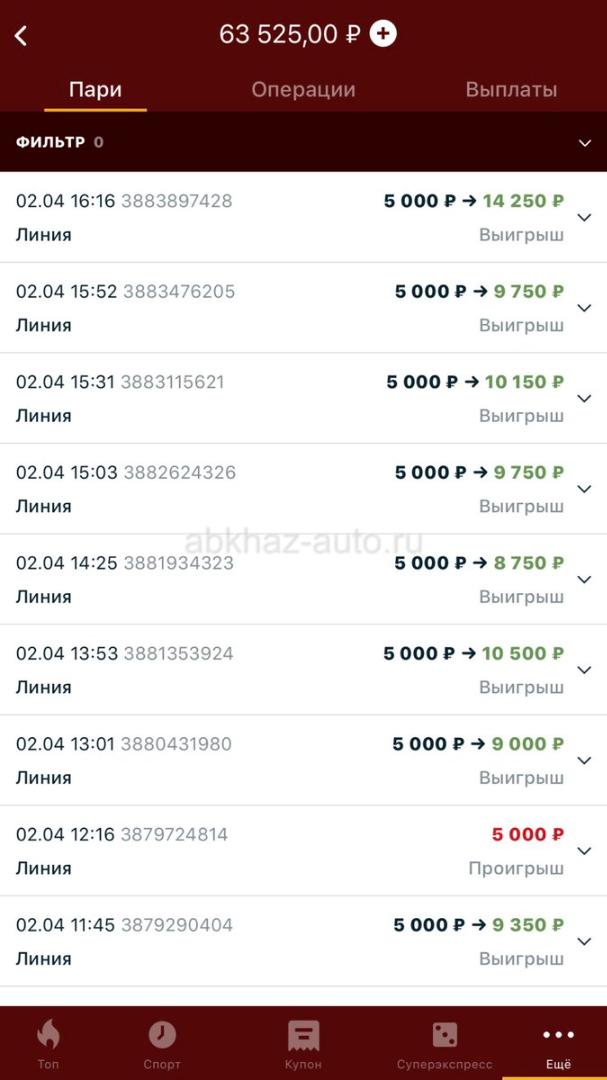Open the Купон tab
This screenshot has width=607, height=1080.
click(303, 1043)
